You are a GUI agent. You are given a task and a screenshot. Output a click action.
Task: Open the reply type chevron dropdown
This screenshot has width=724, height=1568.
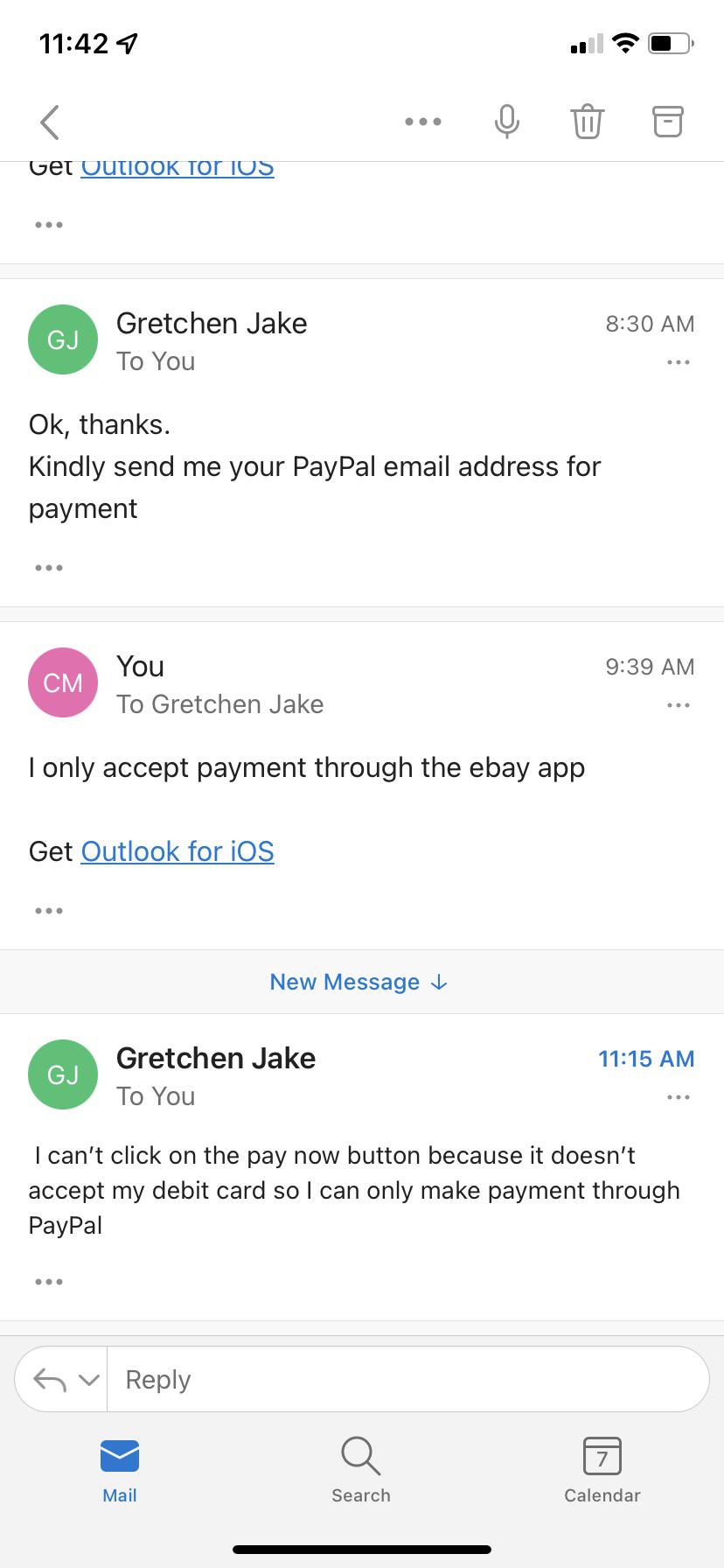[87, 1378]
